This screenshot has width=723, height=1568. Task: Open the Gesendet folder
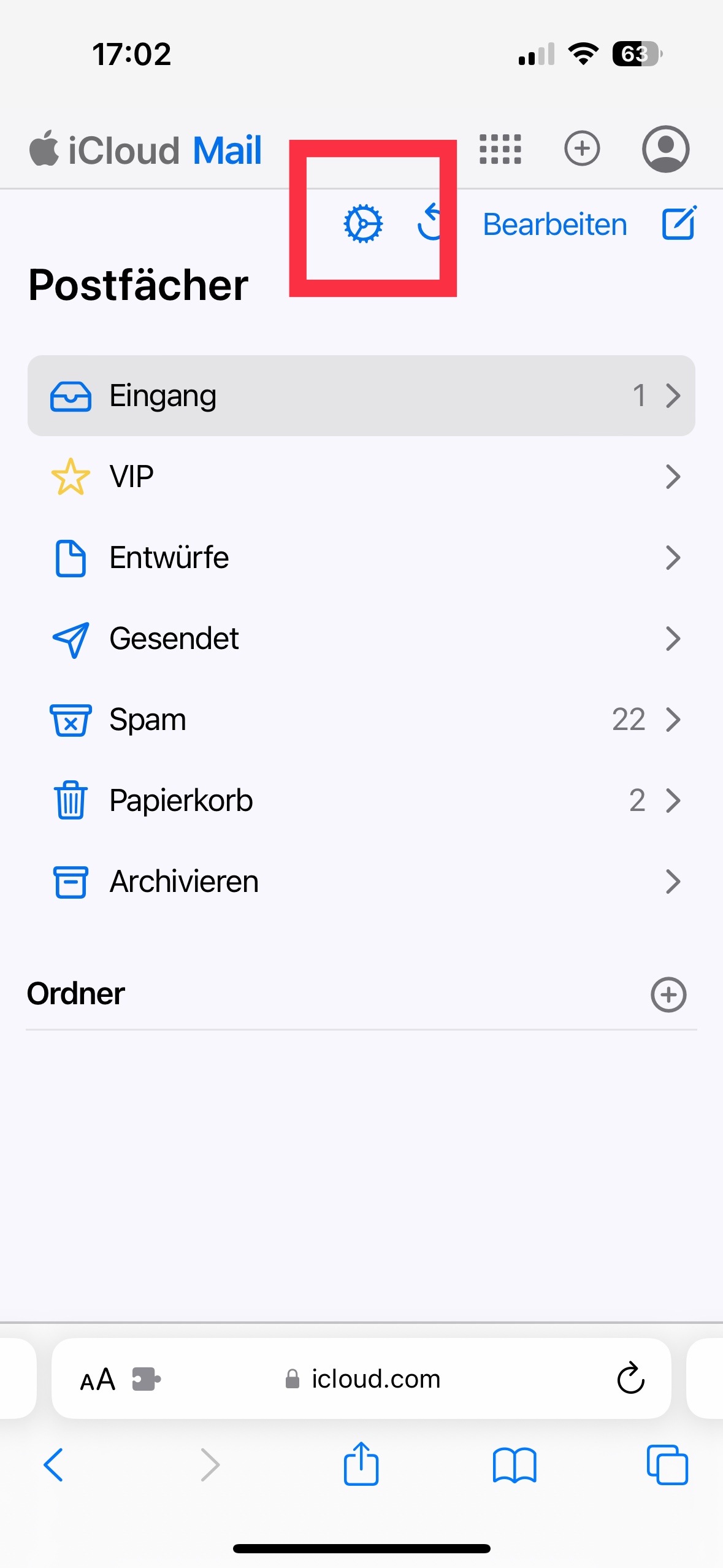click(361, 639)
